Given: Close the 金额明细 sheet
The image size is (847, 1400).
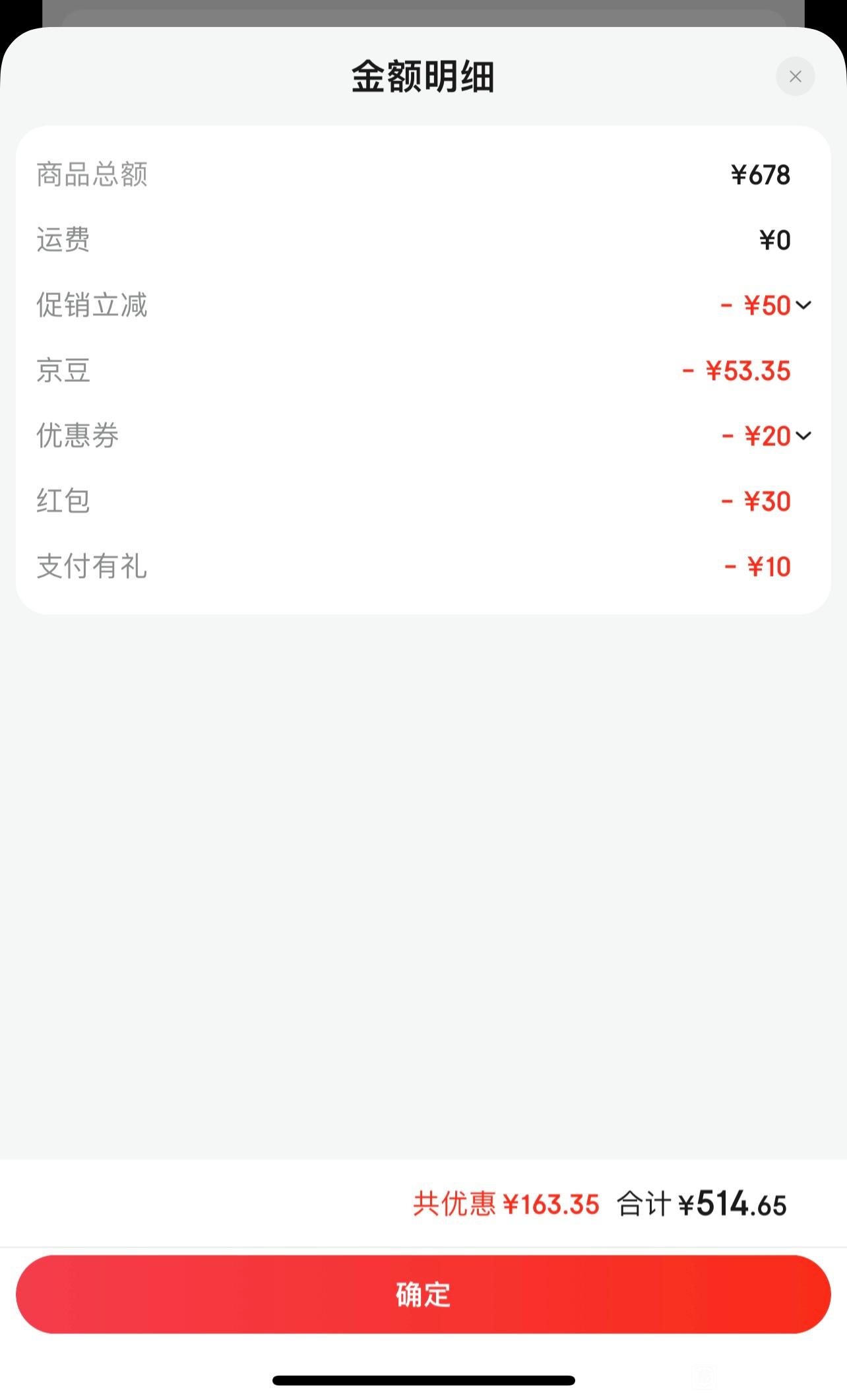Looking at the screenshot, I should 795,77.
